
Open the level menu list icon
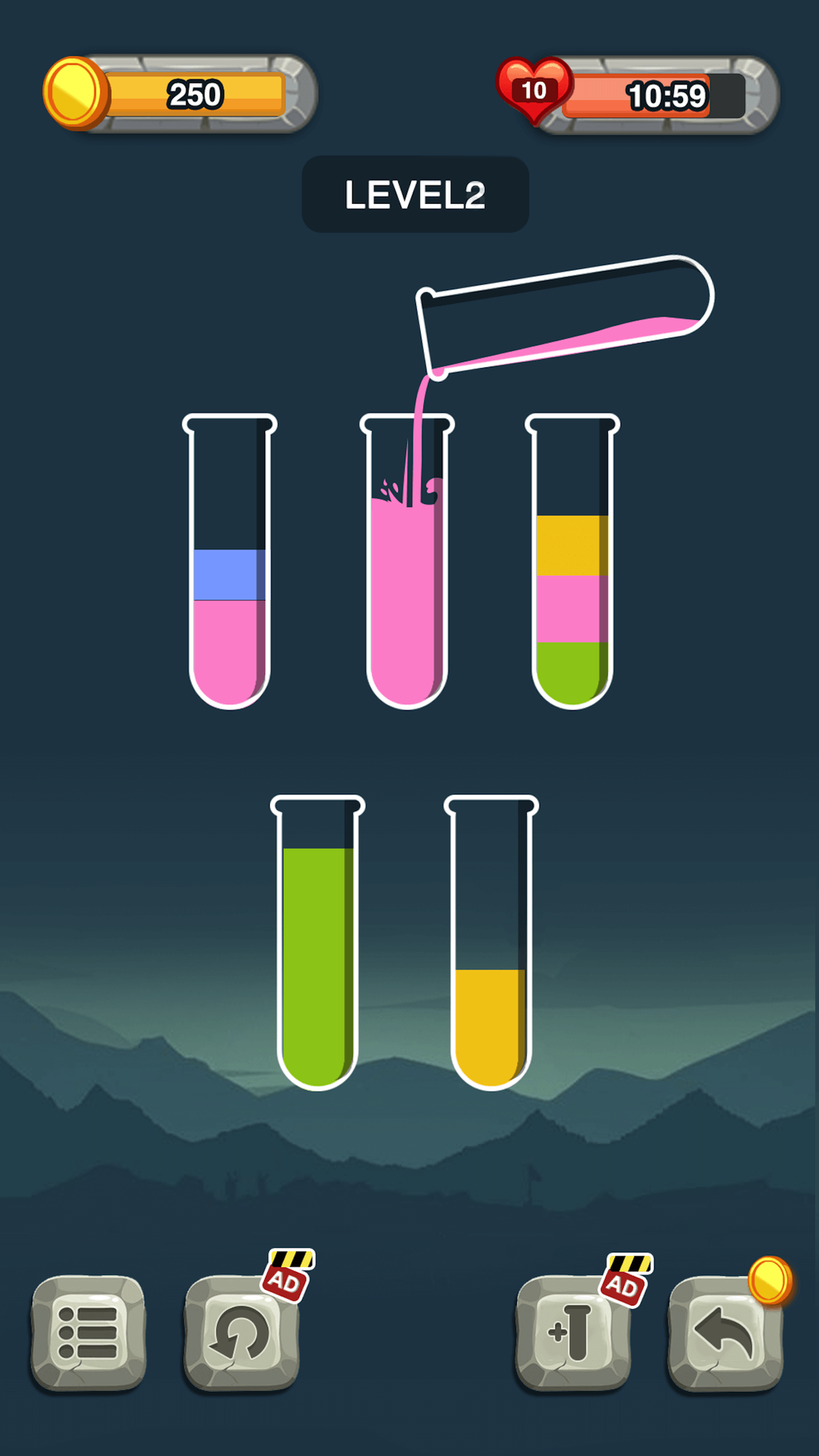(87, 1333)
